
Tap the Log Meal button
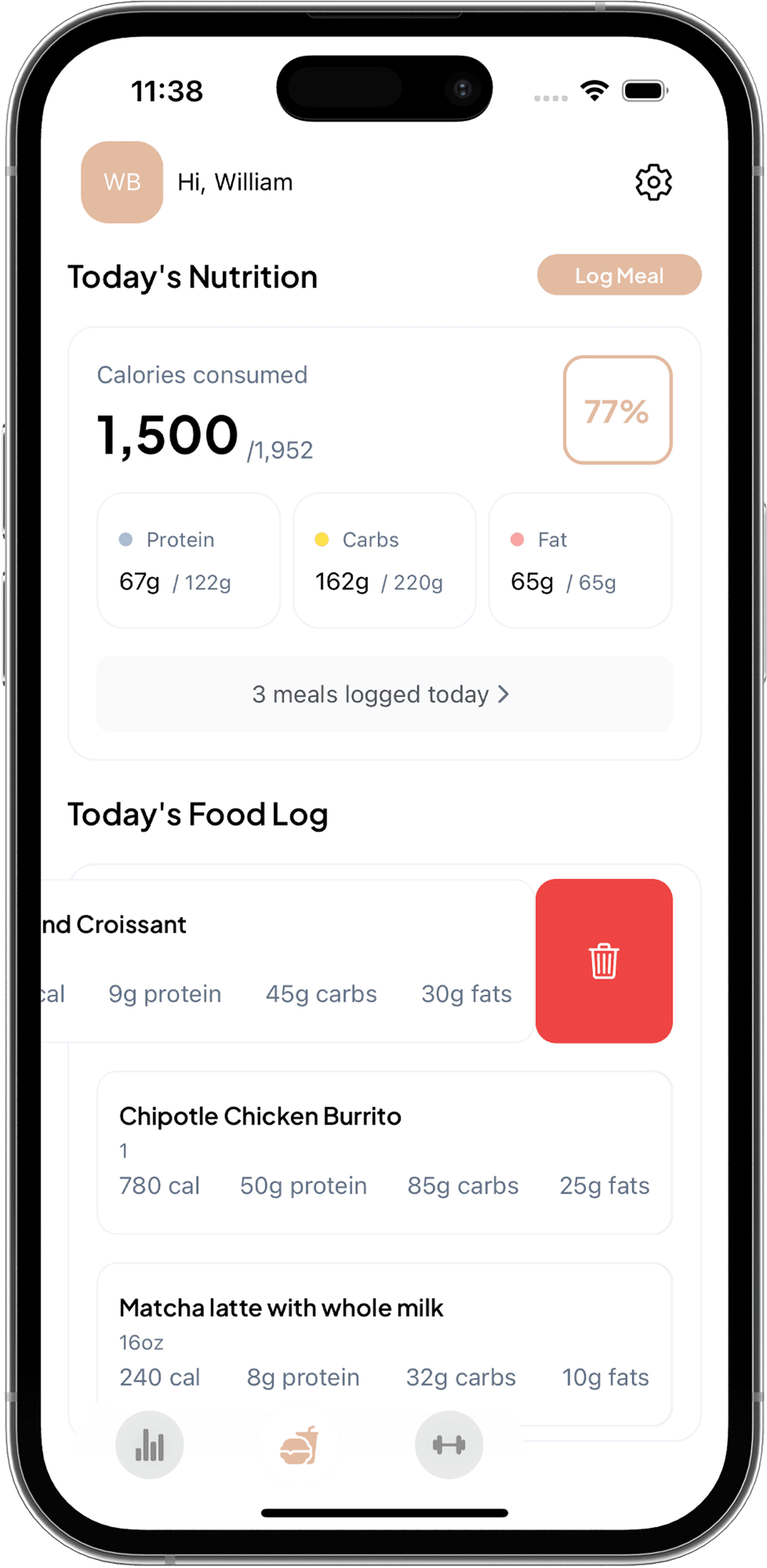pyautogui.click(x=619, y=275)
